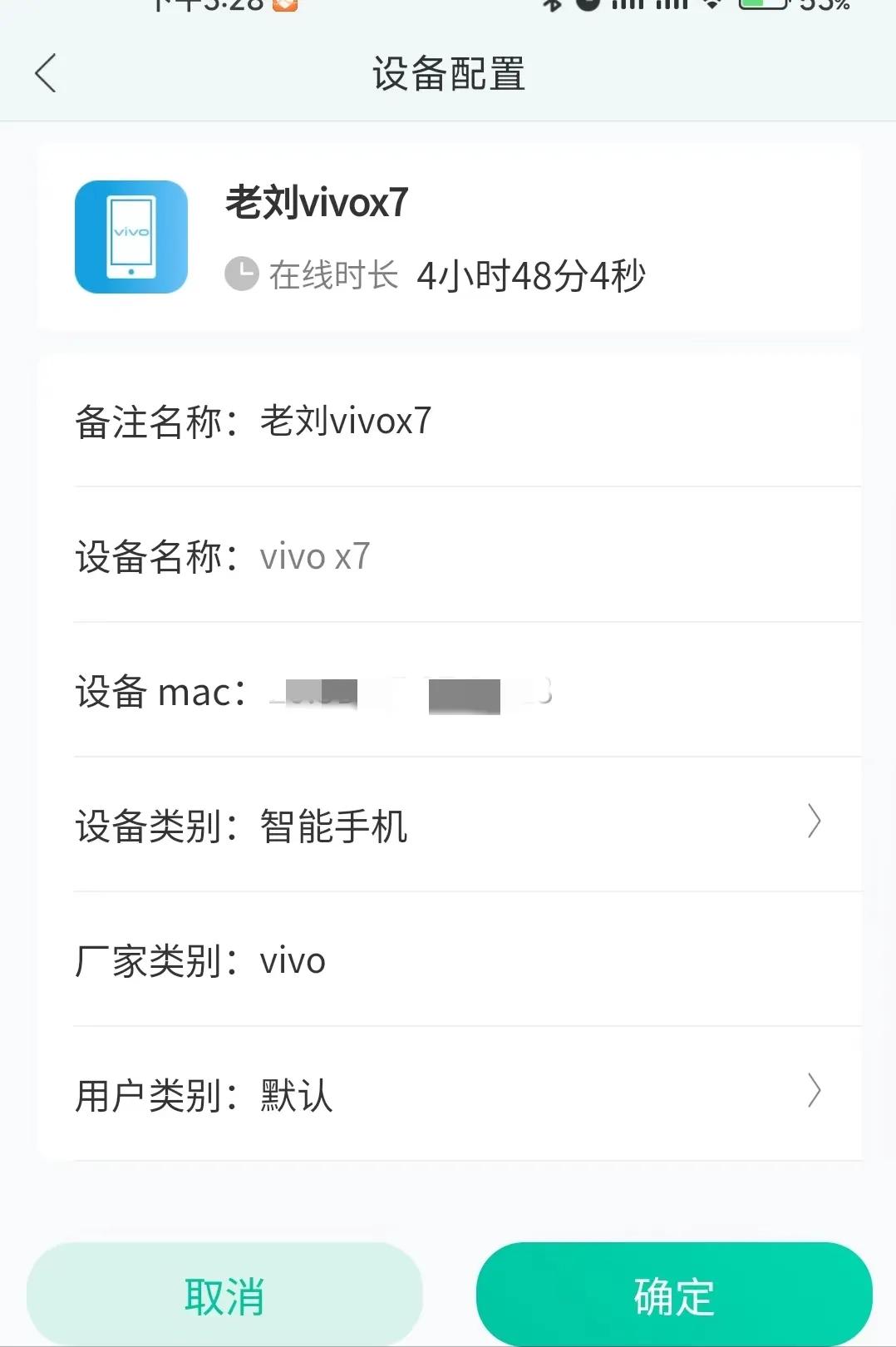Viewport: 896px width, 1347px height.
Task: Tap the back arrow to exit 设备配置
Action: (46, 72)
